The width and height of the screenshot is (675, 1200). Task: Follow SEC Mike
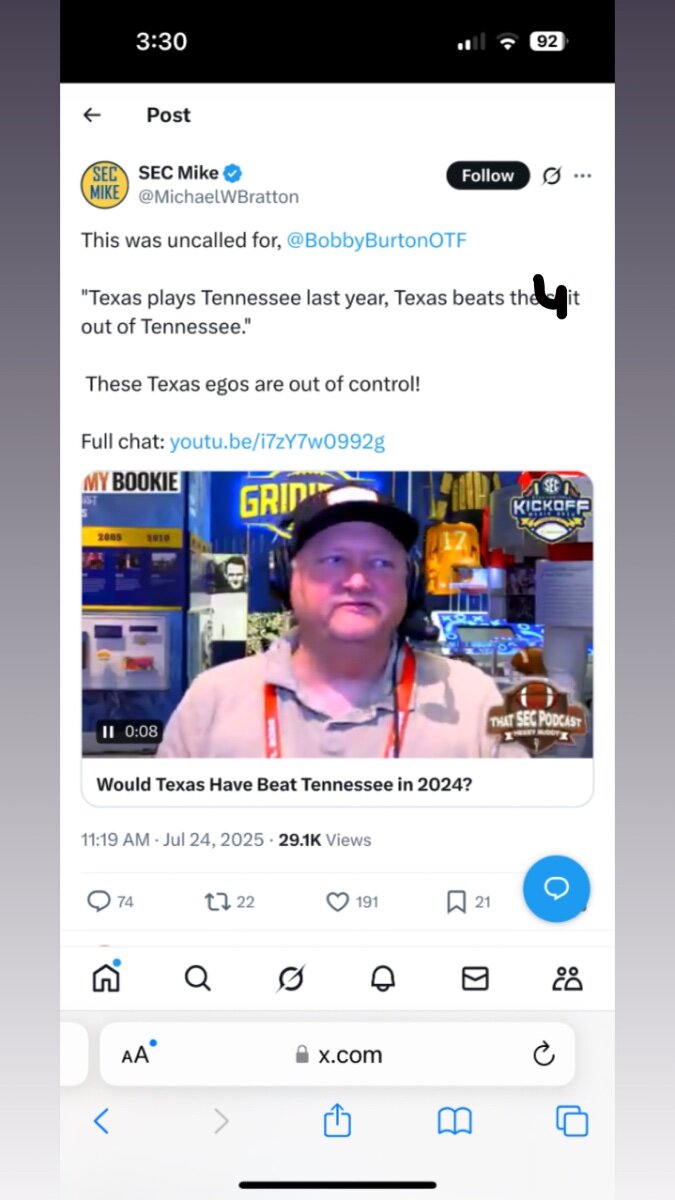pos(487,175)
